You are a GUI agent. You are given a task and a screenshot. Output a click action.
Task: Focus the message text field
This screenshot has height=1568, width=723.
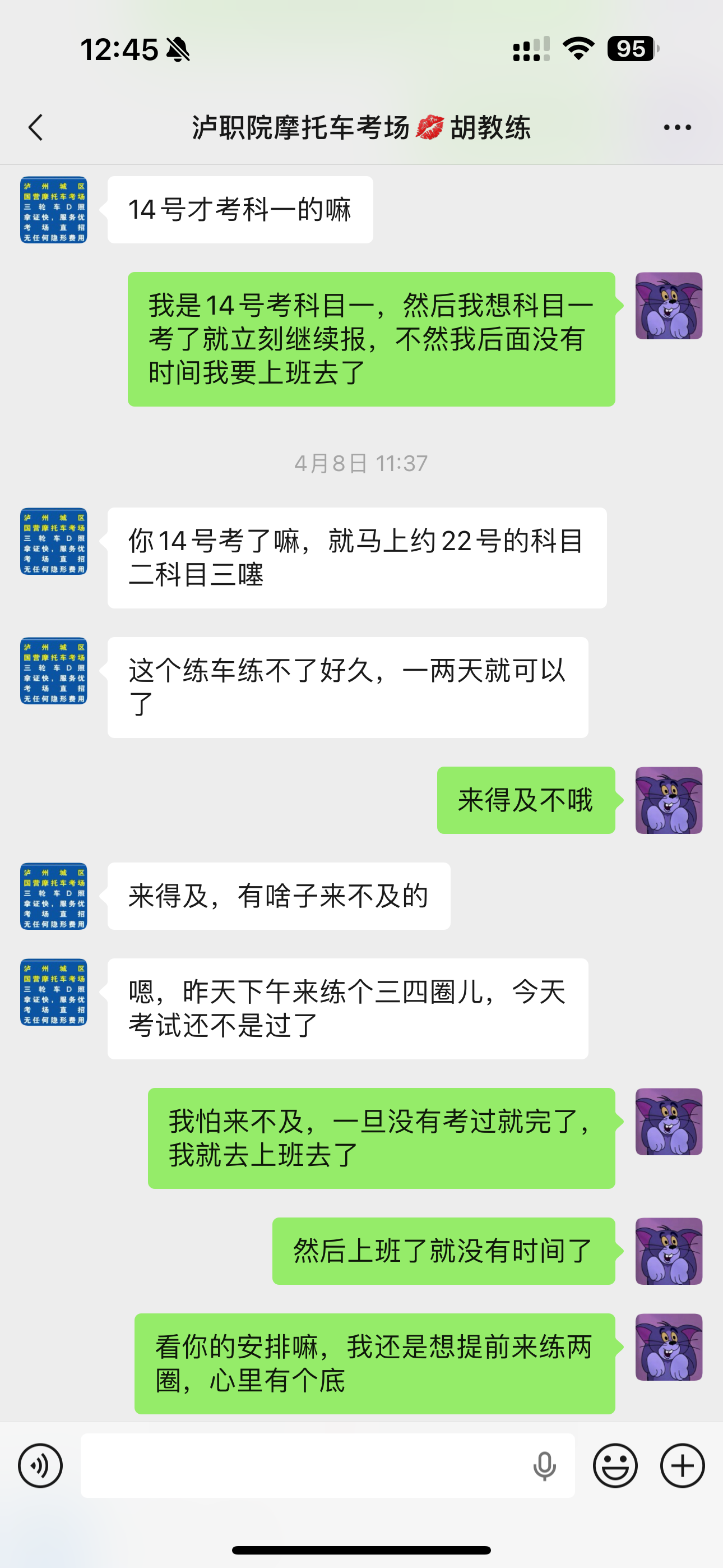point(304,1465)
